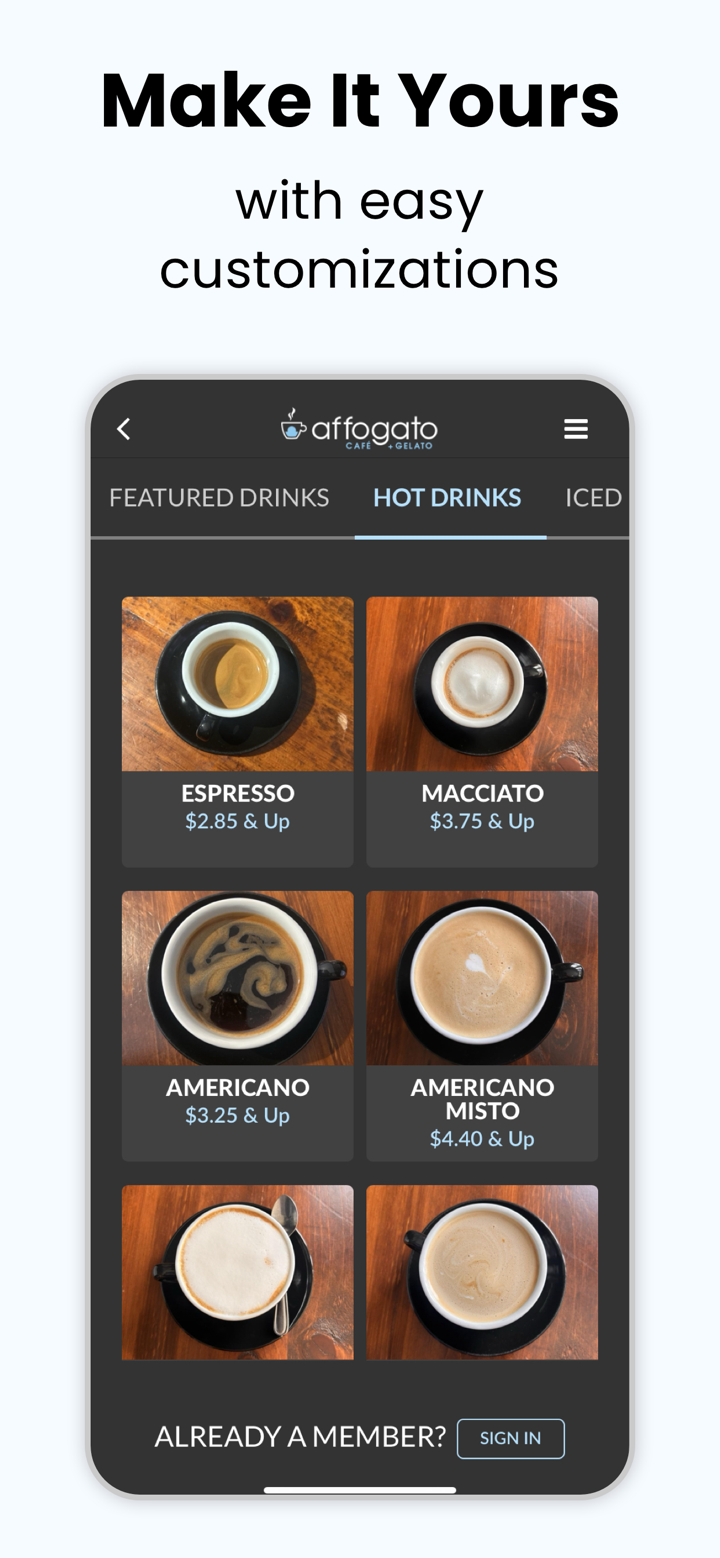Tap the Americano drink image
This screenshot has width=720, height=1558.
[x=237, y=977]
